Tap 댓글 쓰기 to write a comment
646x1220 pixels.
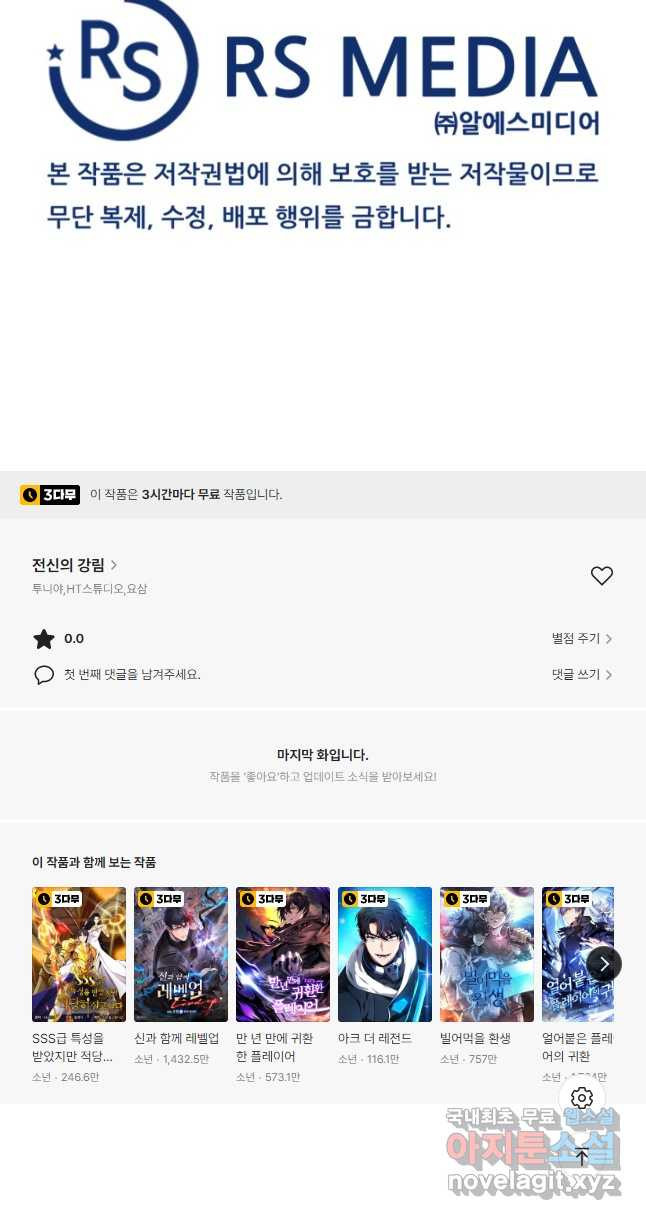click(x=582, y=675)
